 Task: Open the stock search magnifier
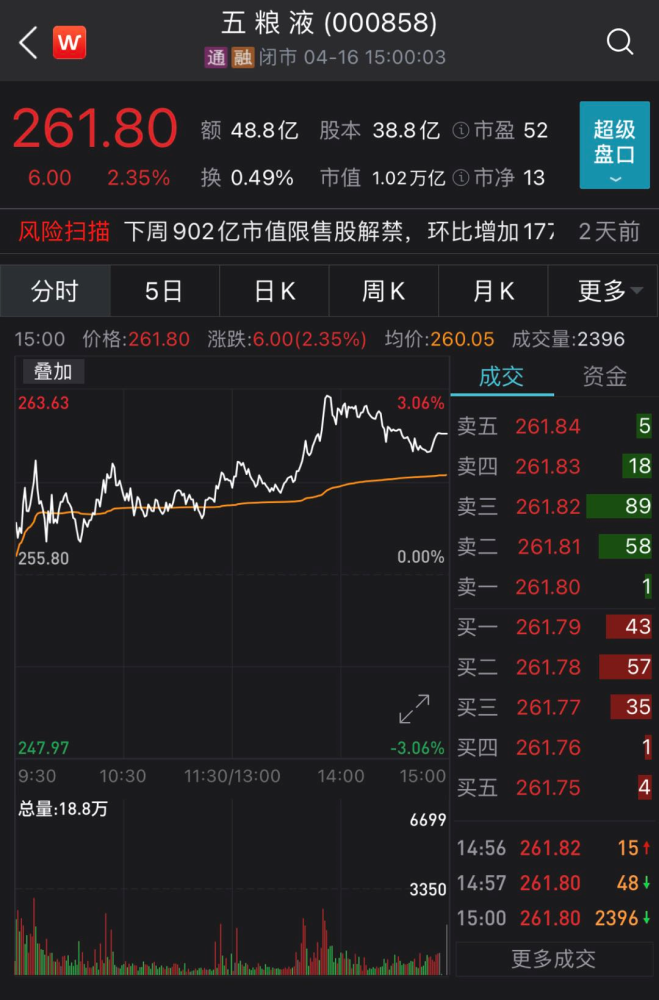[620, 42]
